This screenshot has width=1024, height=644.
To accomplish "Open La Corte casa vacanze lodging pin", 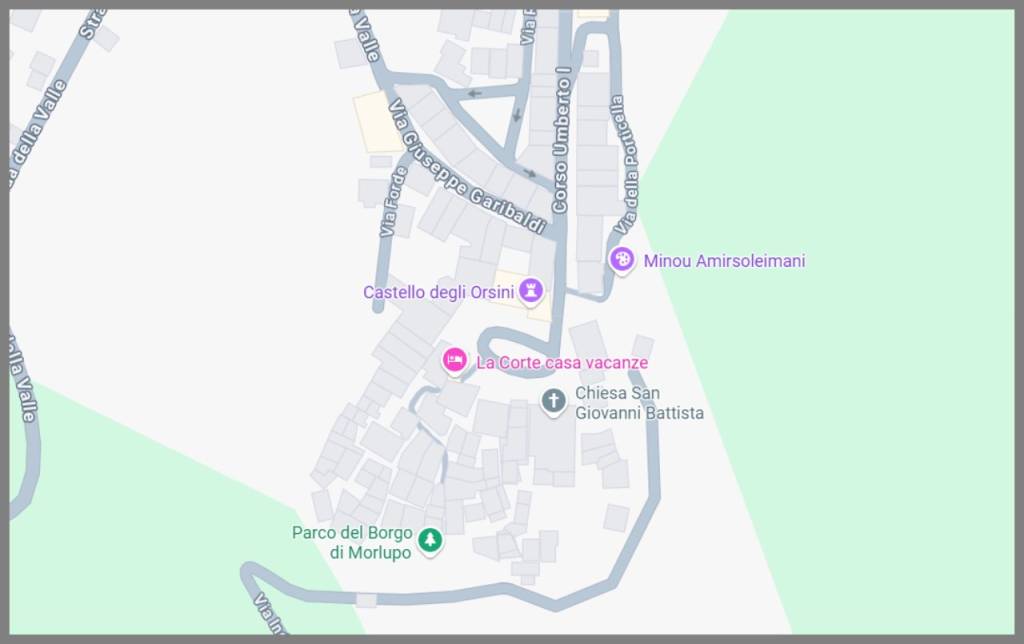I will click(455, 360).
